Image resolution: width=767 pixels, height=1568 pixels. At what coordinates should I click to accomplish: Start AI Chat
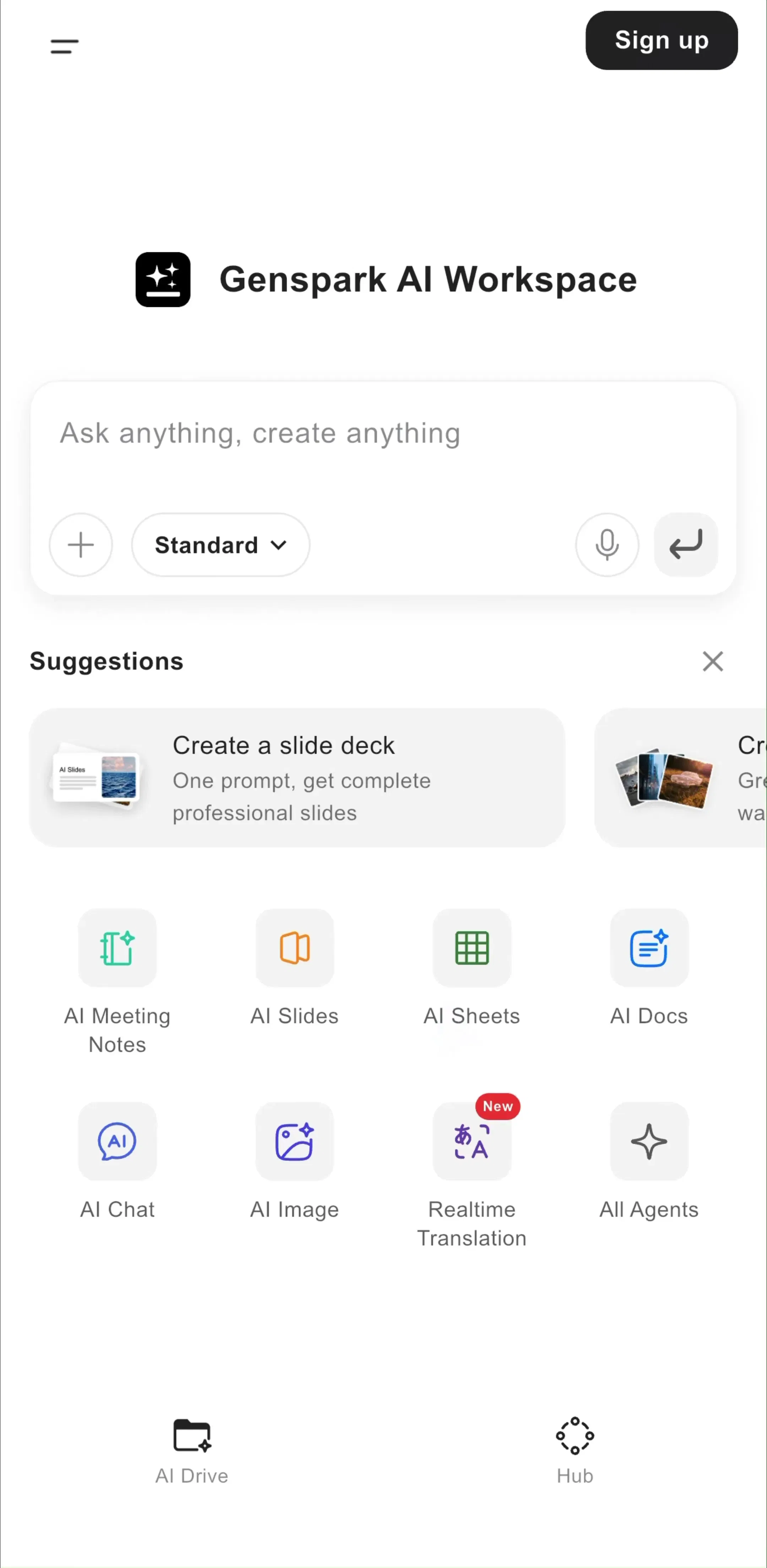(x=118, y=1160)
